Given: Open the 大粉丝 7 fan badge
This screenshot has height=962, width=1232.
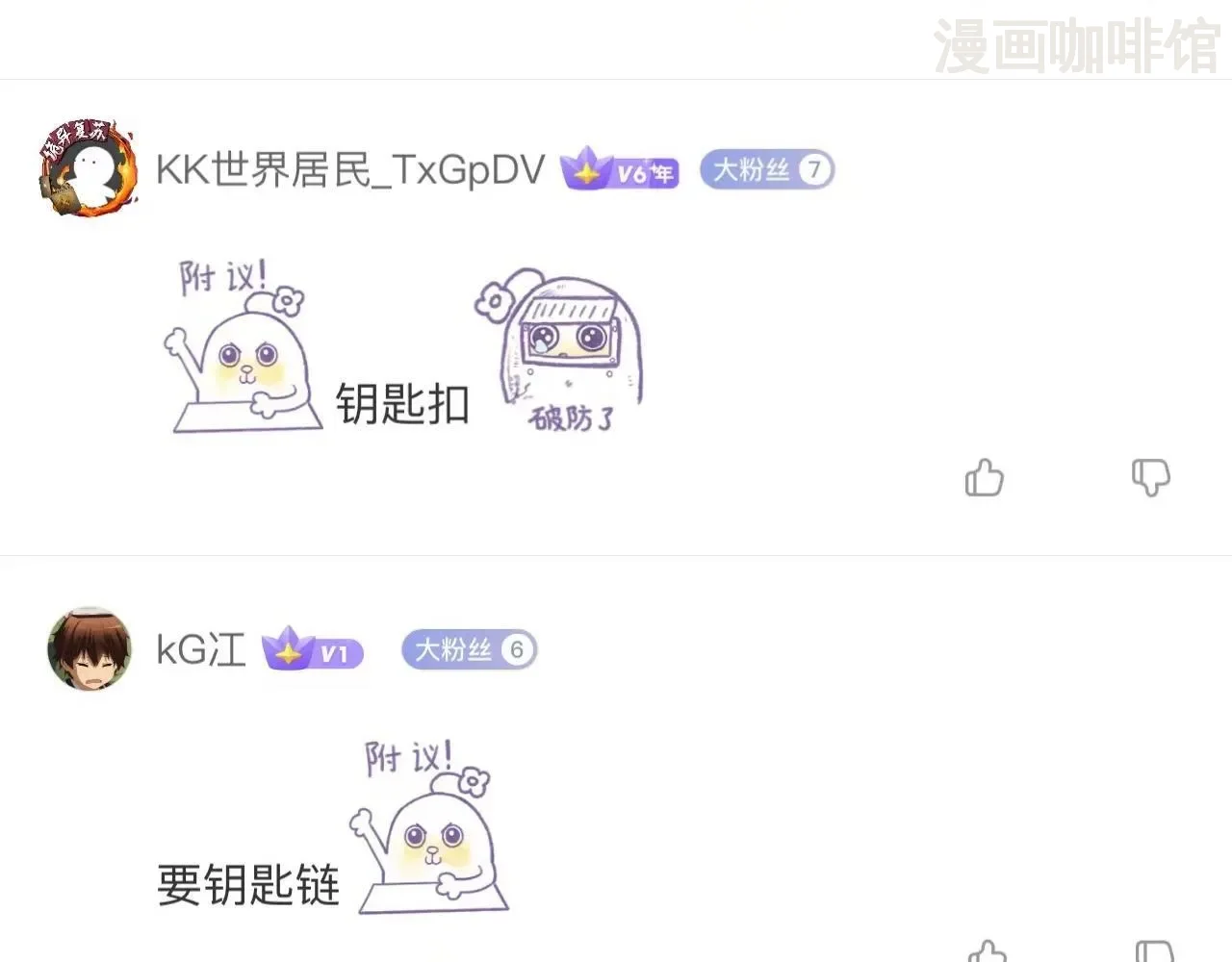Looking at the screenshot, I should click(766, 170).
